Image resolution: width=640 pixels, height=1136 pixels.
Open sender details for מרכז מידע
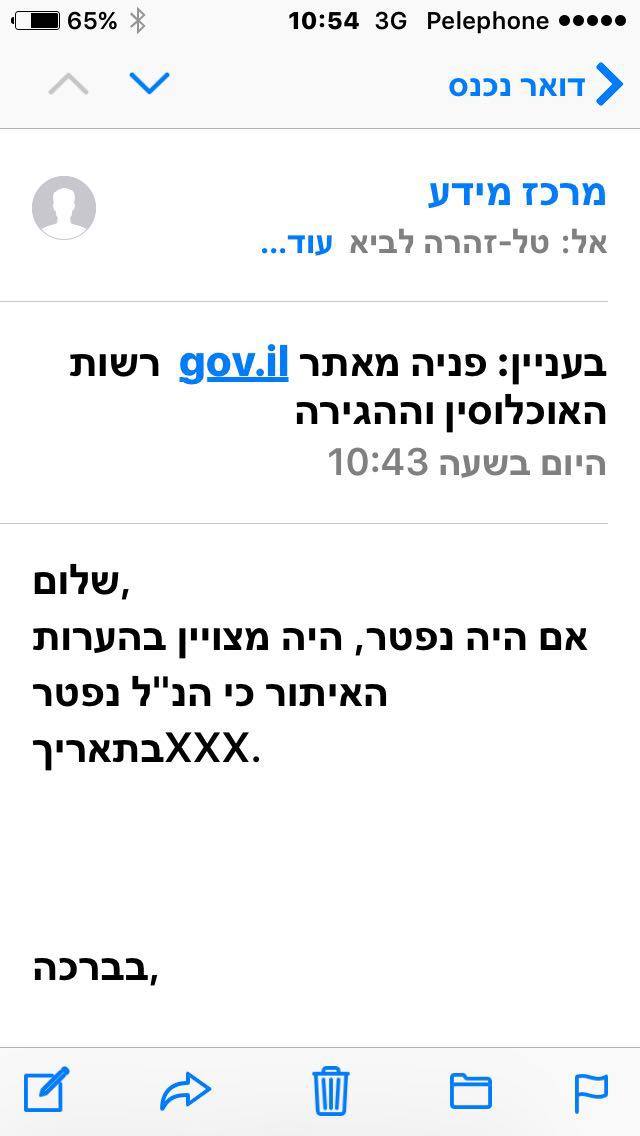[x=516, y=193]
